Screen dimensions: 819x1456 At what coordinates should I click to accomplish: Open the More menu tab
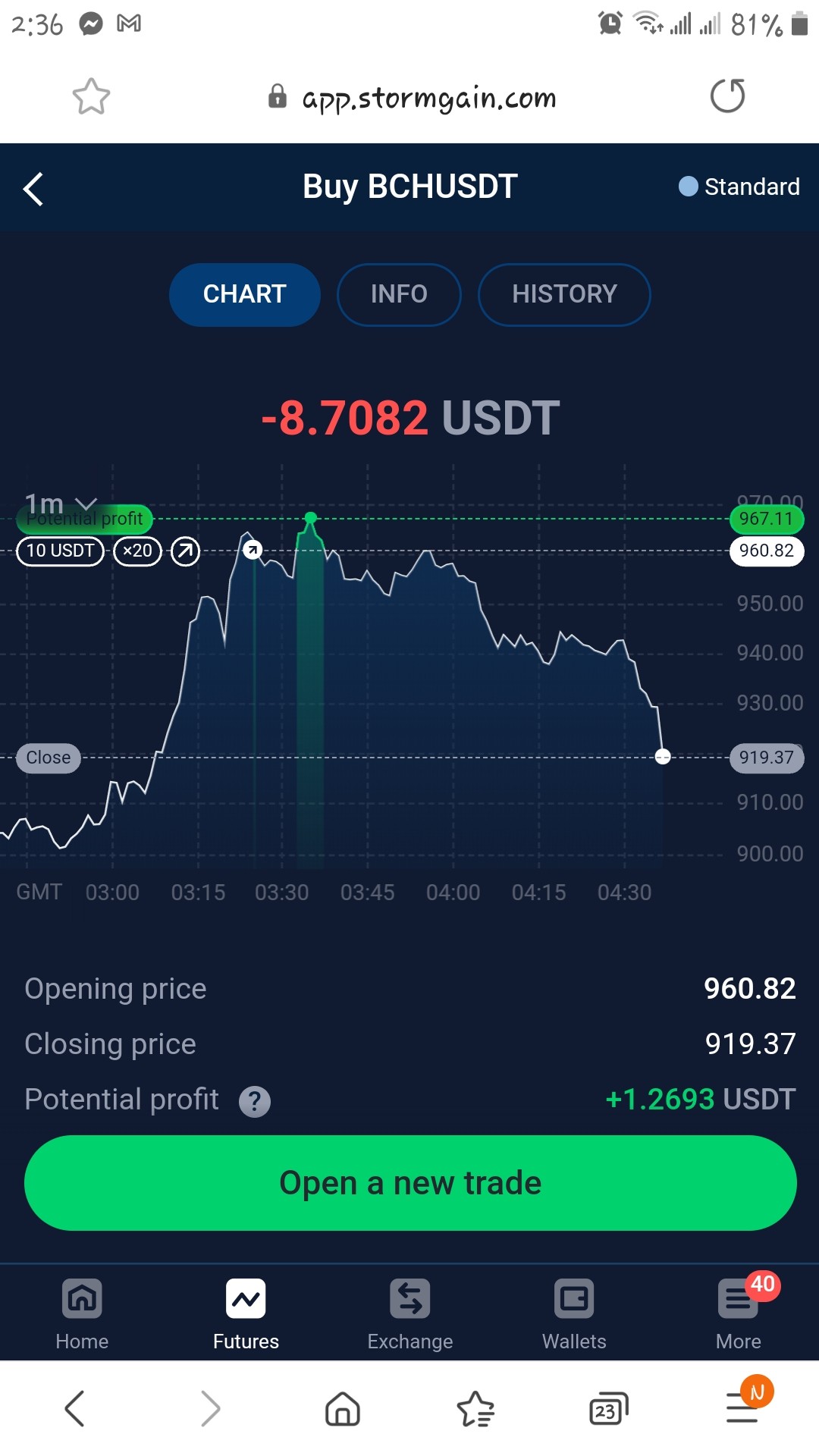pyautogui.click(x=739, y=1314)
